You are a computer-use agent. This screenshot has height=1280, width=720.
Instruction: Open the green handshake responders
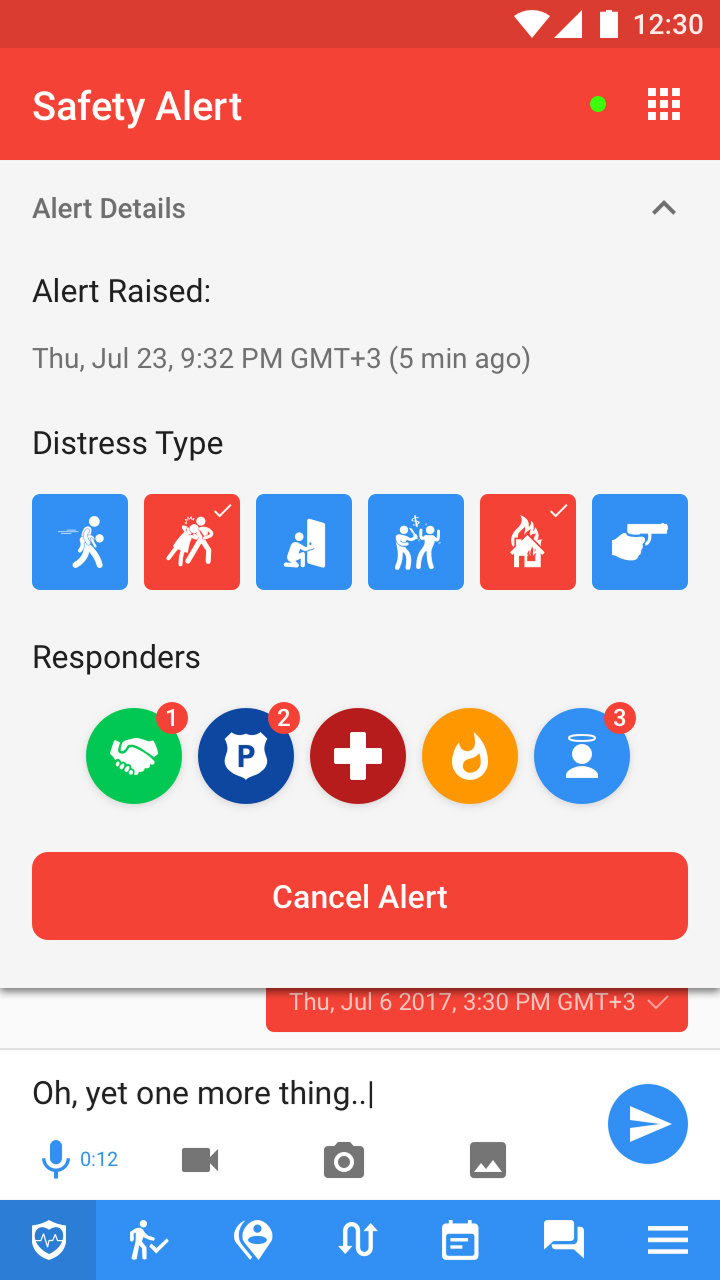(x=134, y=756)
